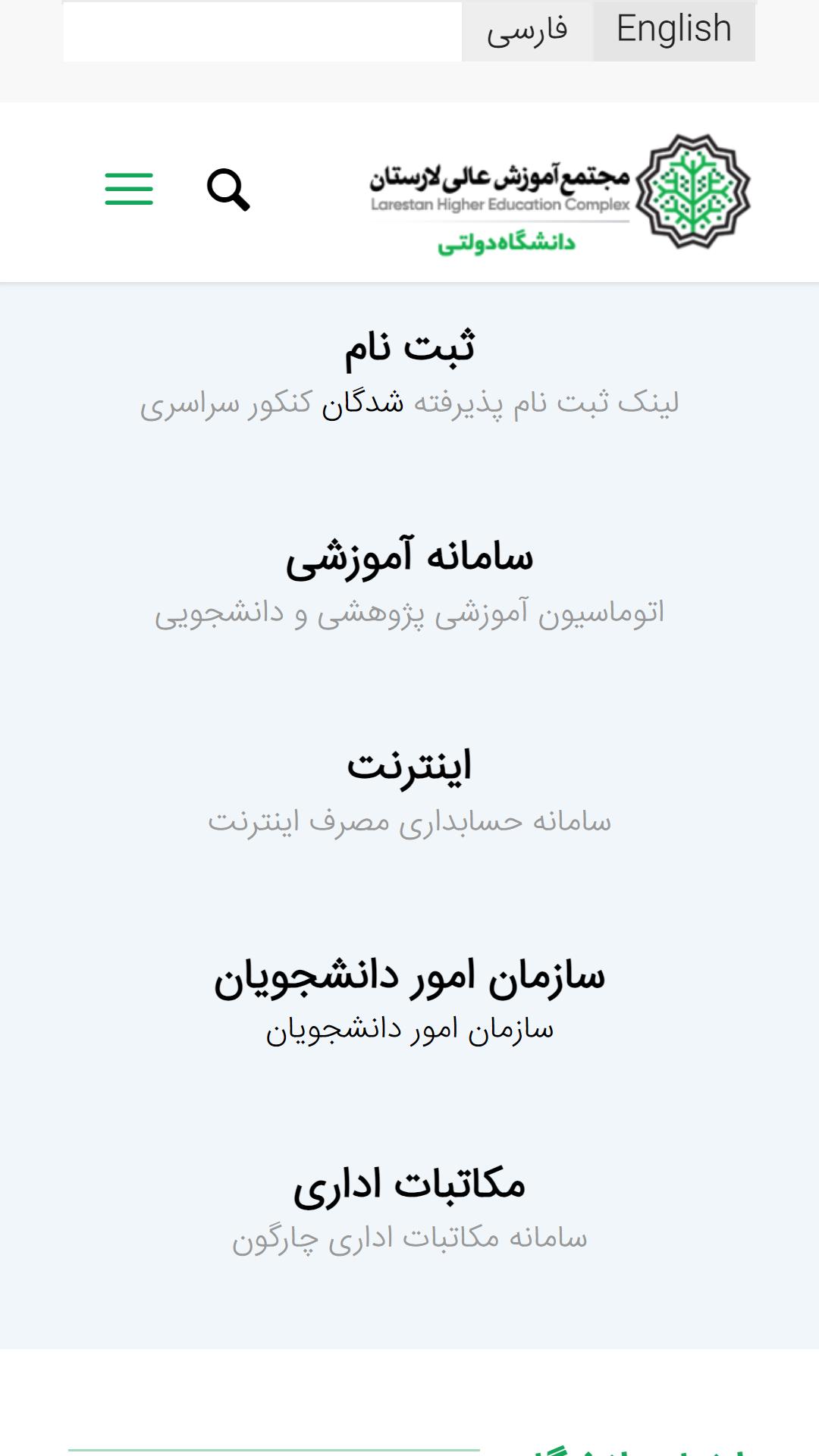
Task: Open سامانه آموزشی education portal
Action: coord(409,557)
